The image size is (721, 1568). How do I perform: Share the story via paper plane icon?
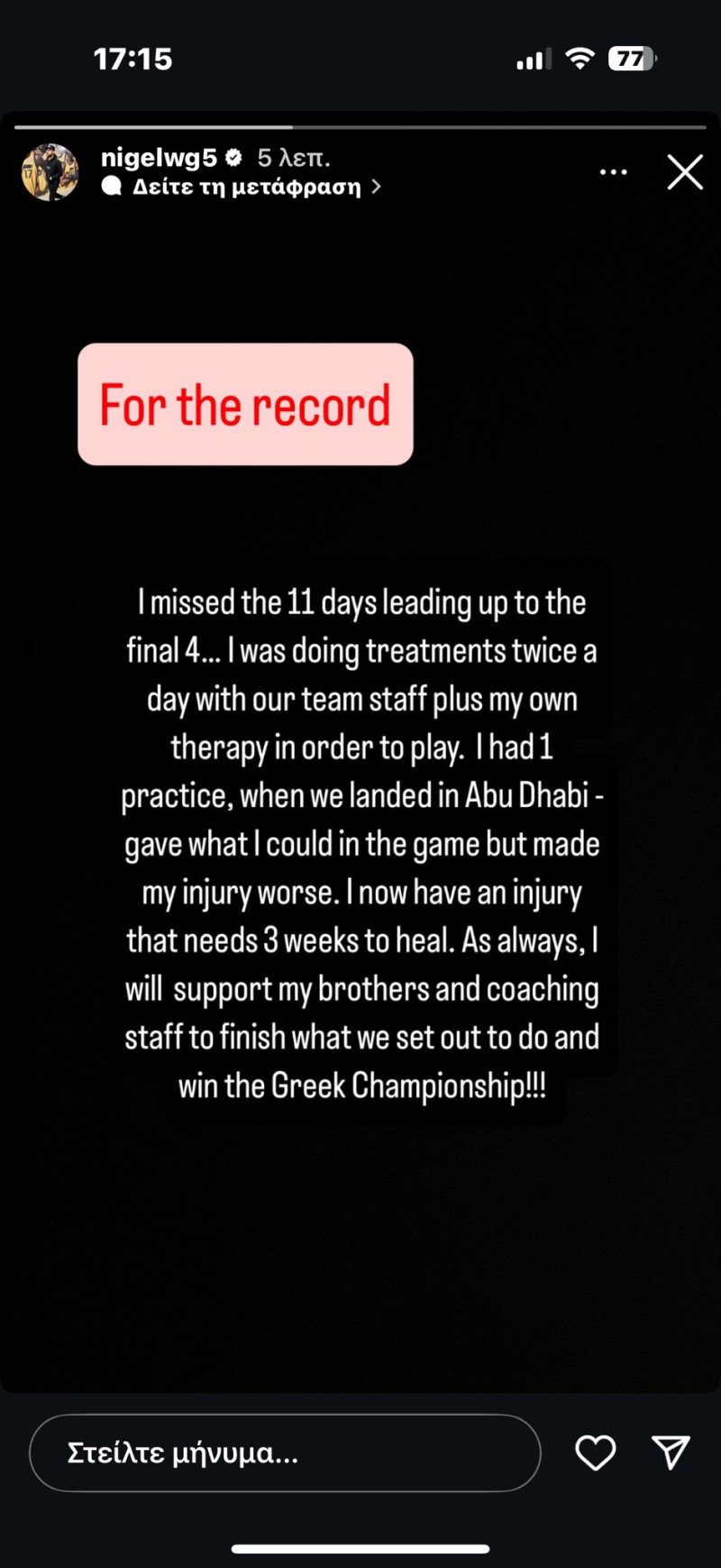[671, 1452]
